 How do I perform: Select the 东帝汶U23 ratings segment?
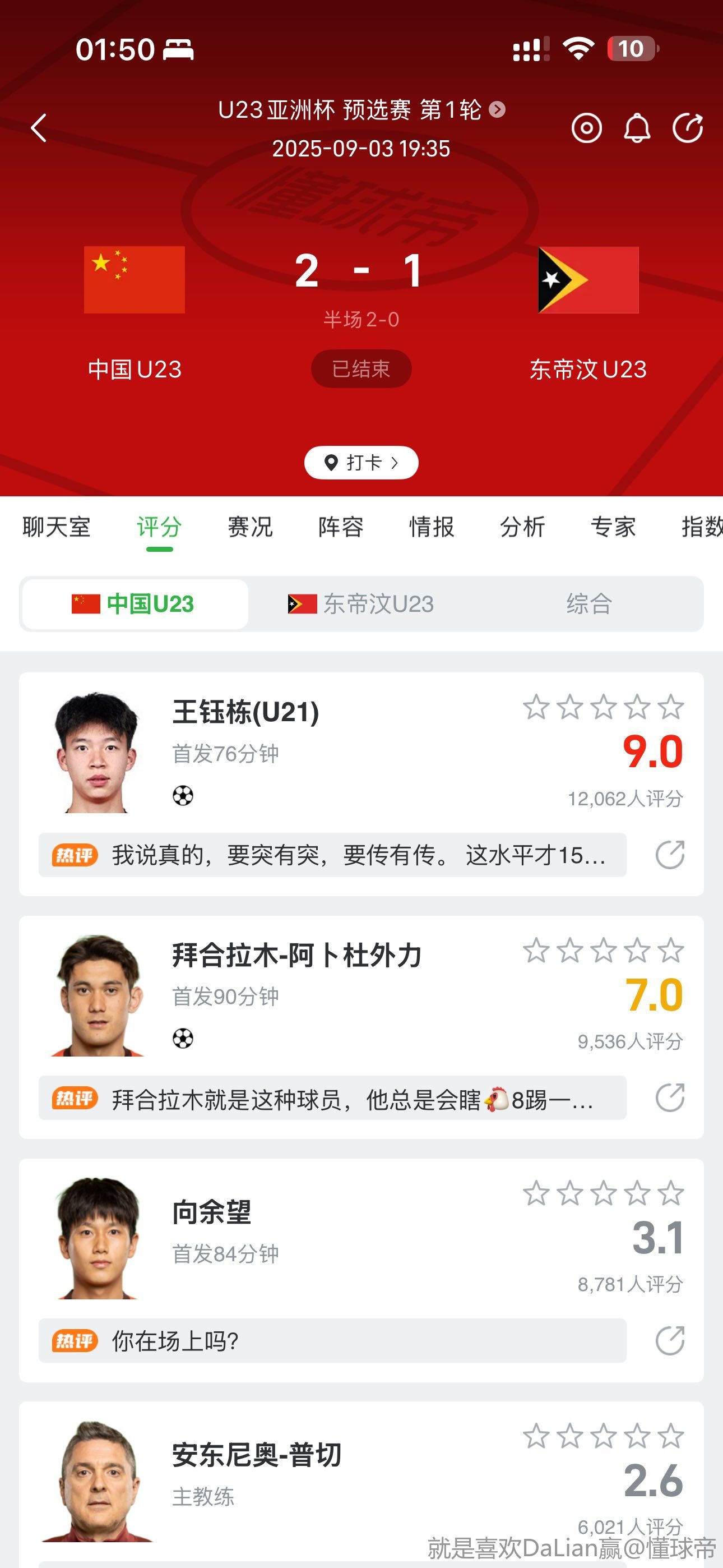[x=361, y=604]
